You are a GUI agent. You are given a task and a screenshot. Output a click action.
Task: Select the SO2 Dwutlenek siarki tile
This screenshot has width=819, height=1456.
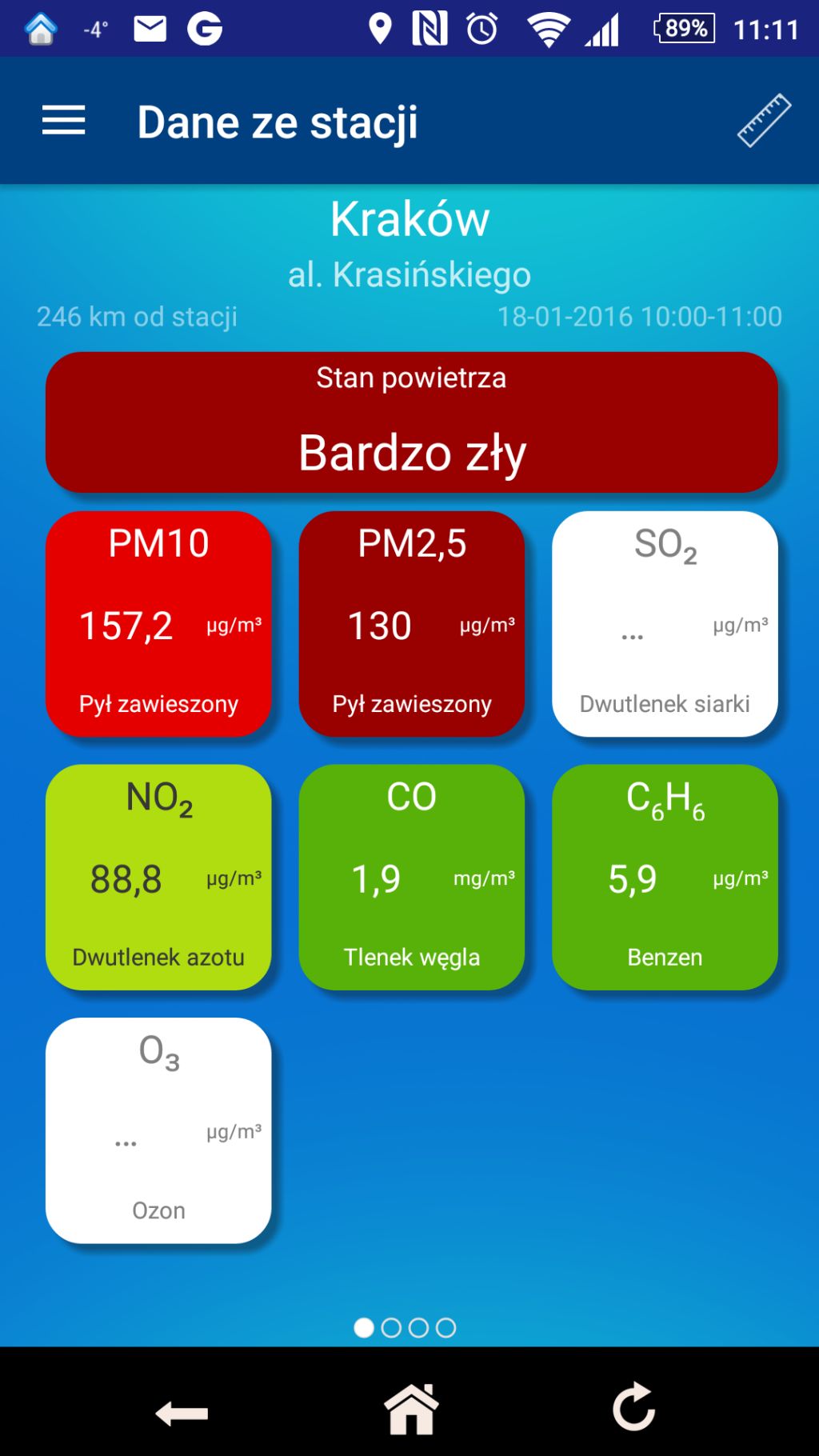[665, 624]
